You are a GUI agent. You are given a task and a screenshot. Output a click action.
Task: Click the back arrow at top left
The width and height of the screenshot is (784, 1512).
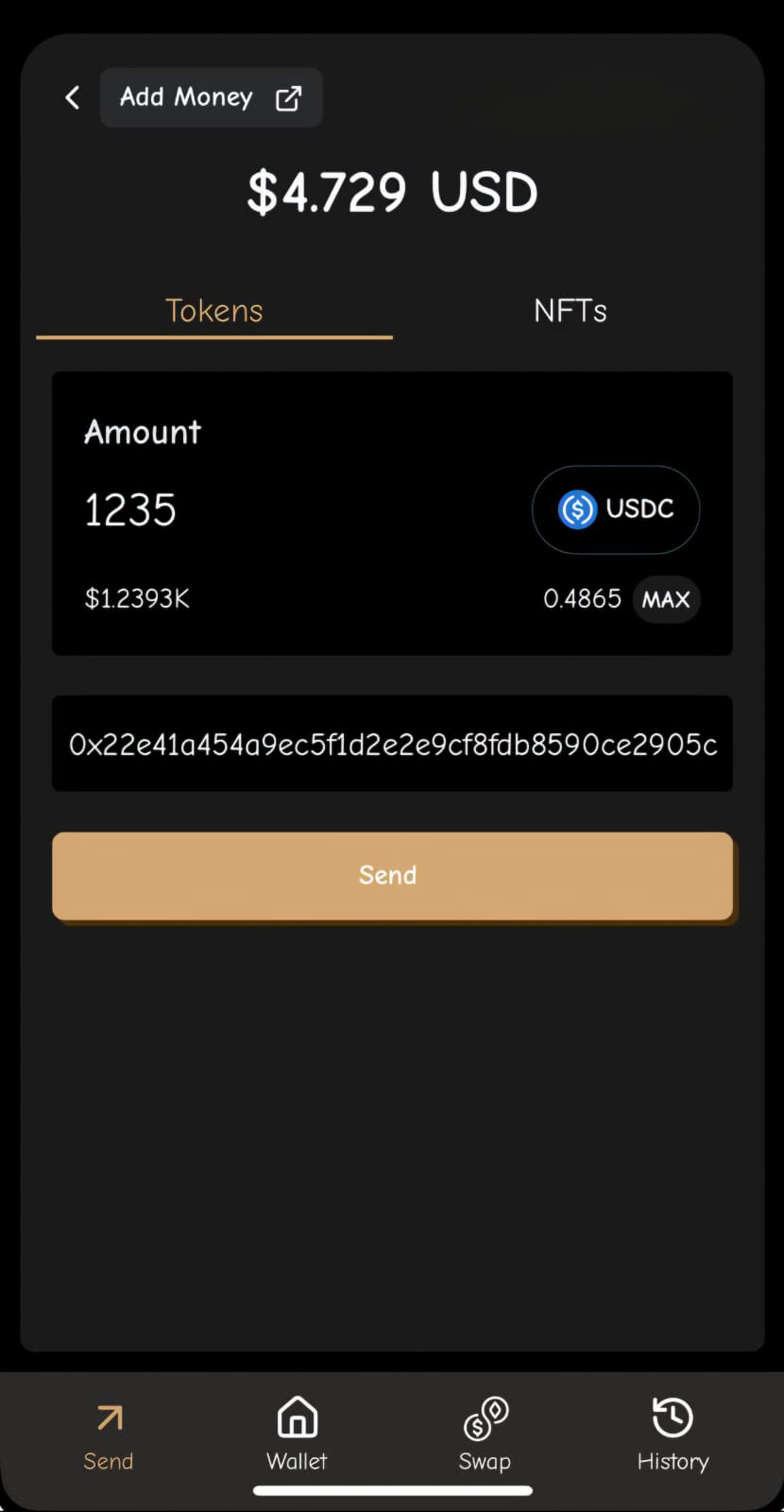tap(72, 97)
